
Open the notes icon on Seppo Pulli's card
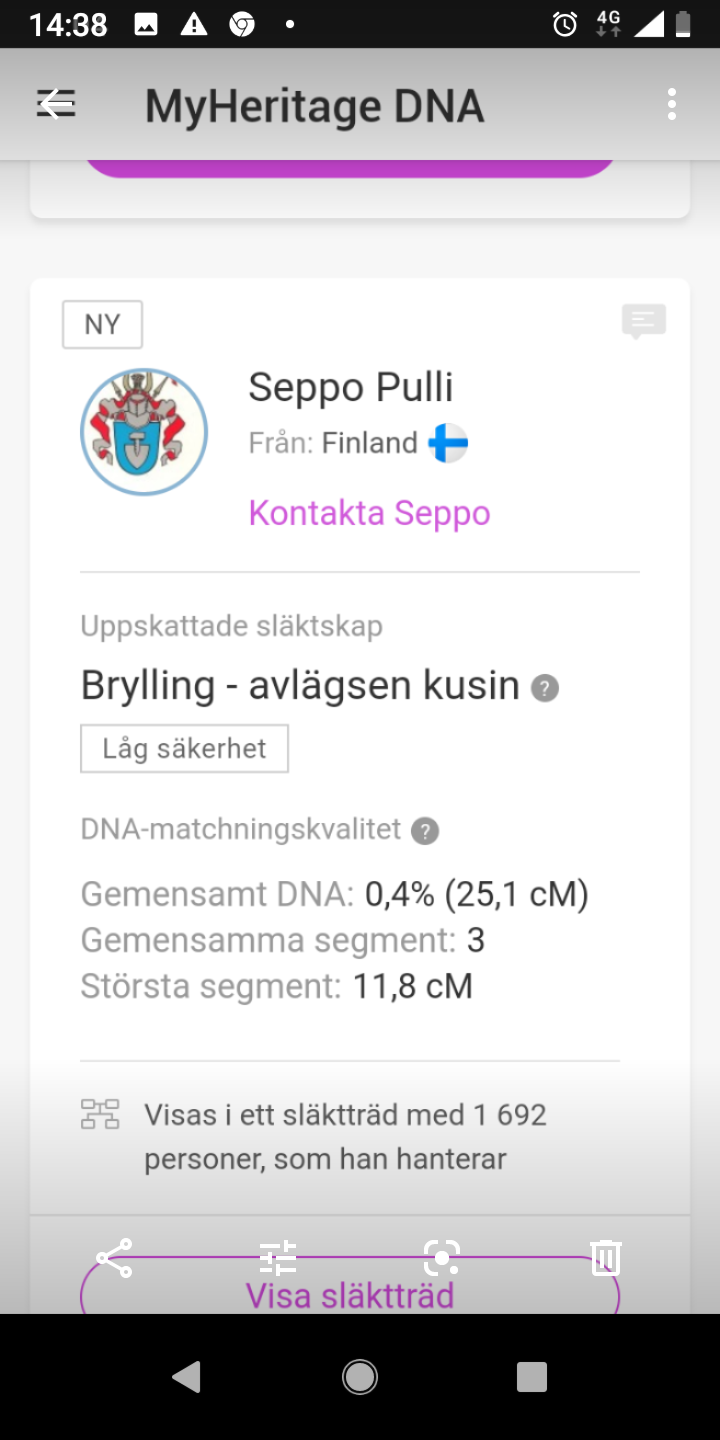(x=643, y=321)
